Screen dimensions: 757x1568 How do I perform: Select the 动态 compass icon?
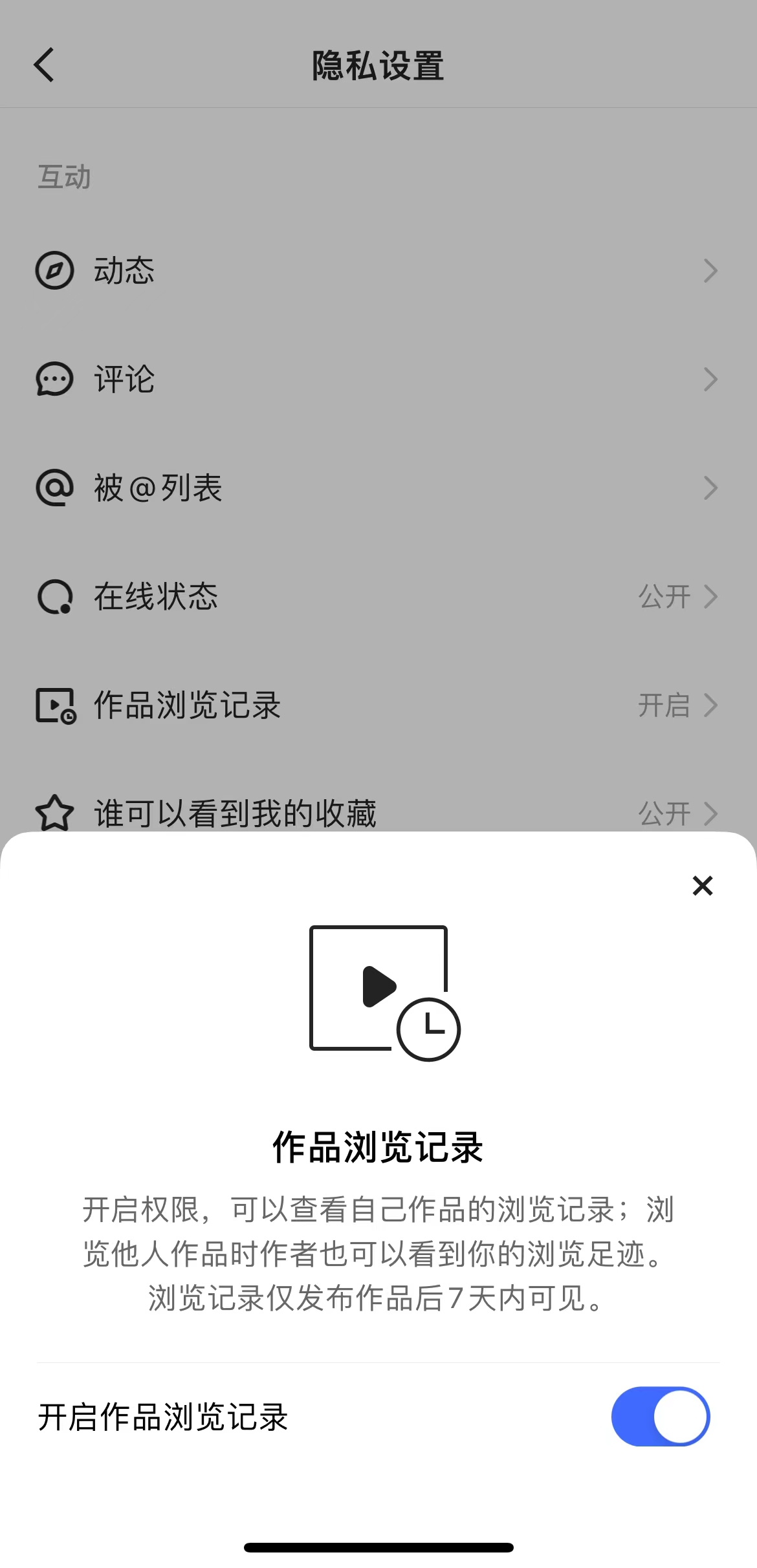pos(55,272)
